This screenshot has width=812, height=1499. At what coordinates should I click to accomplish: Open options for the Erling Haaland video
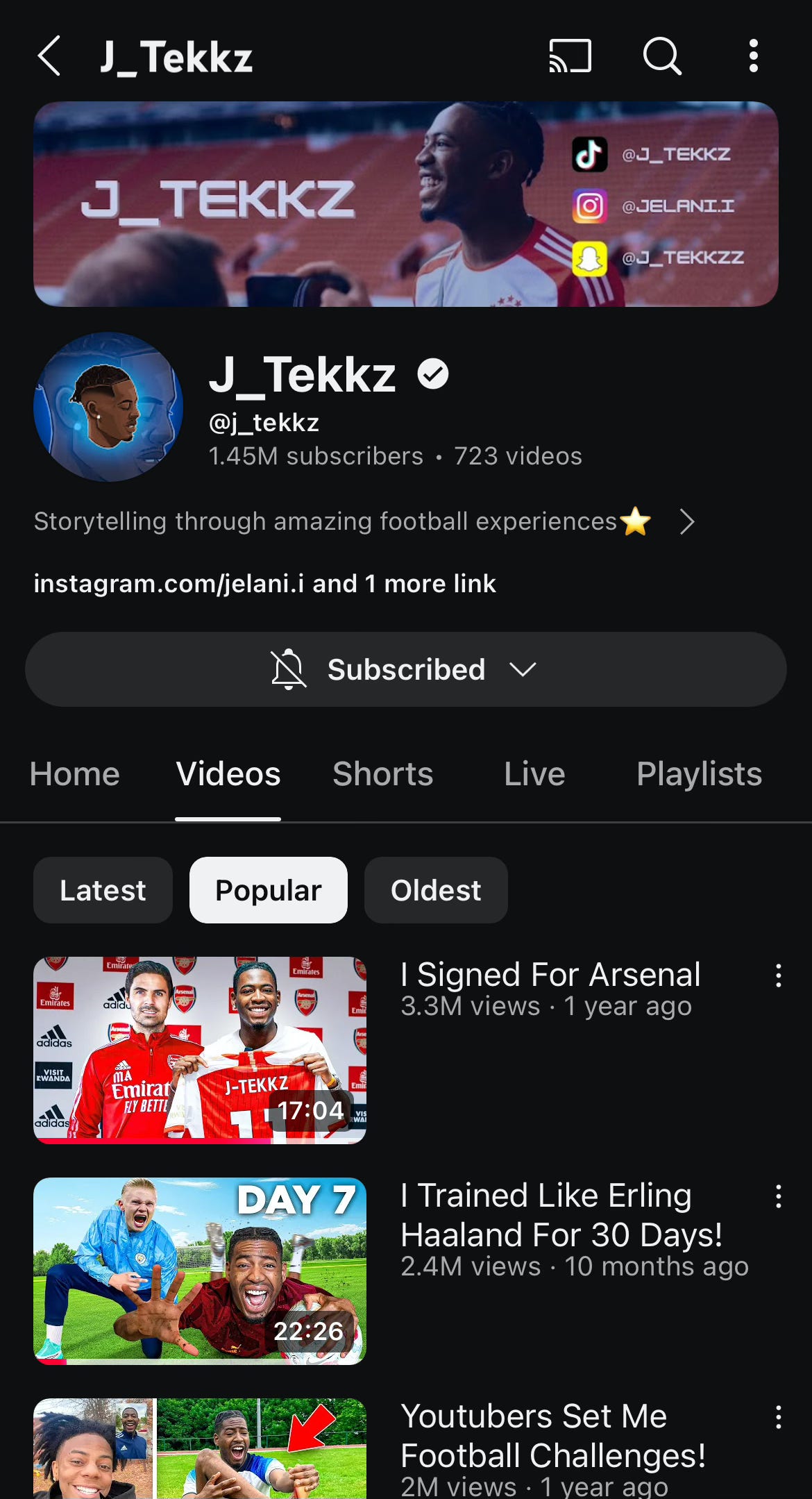(x=779, y=1196)
